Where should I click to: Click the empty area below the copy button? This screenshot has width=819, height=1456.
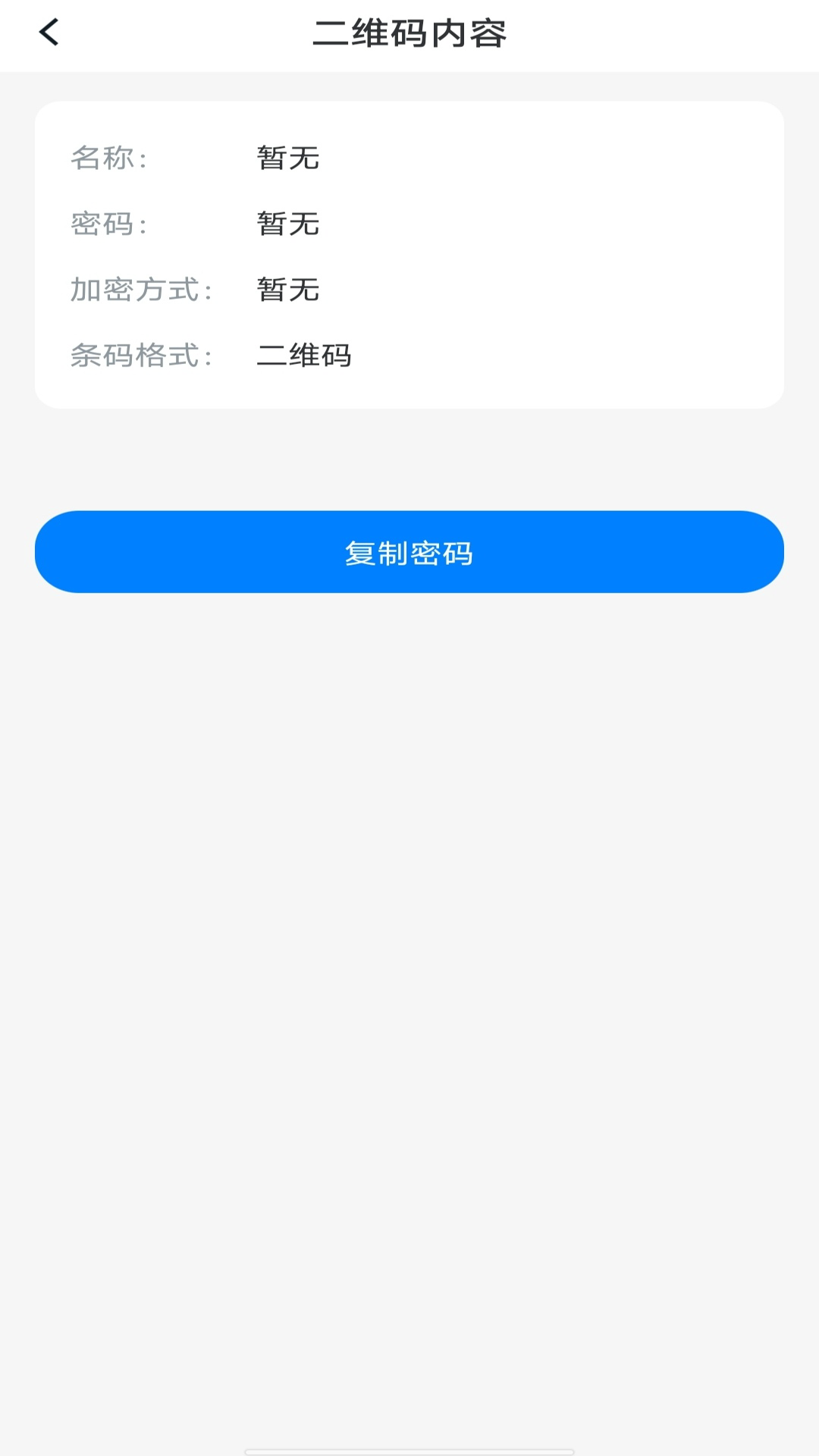(x=409, y=910)
